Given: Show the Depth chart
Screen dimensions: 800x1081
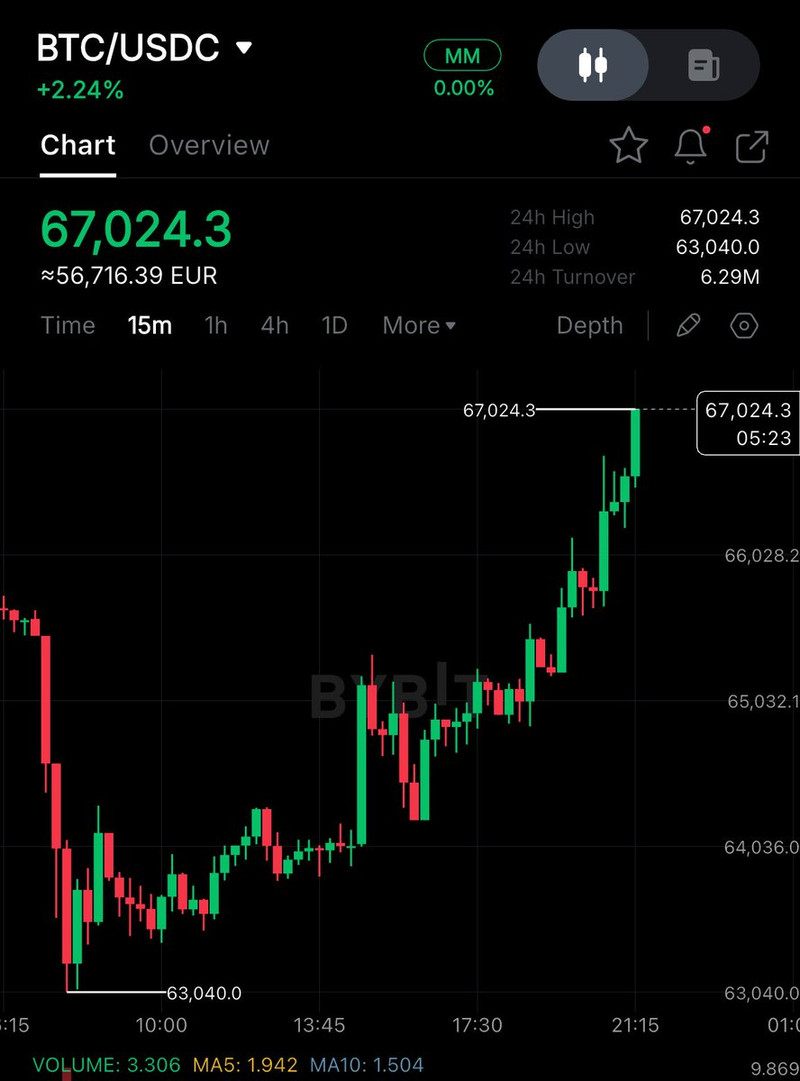Looking at the screenshot, I should coord(589,325).
